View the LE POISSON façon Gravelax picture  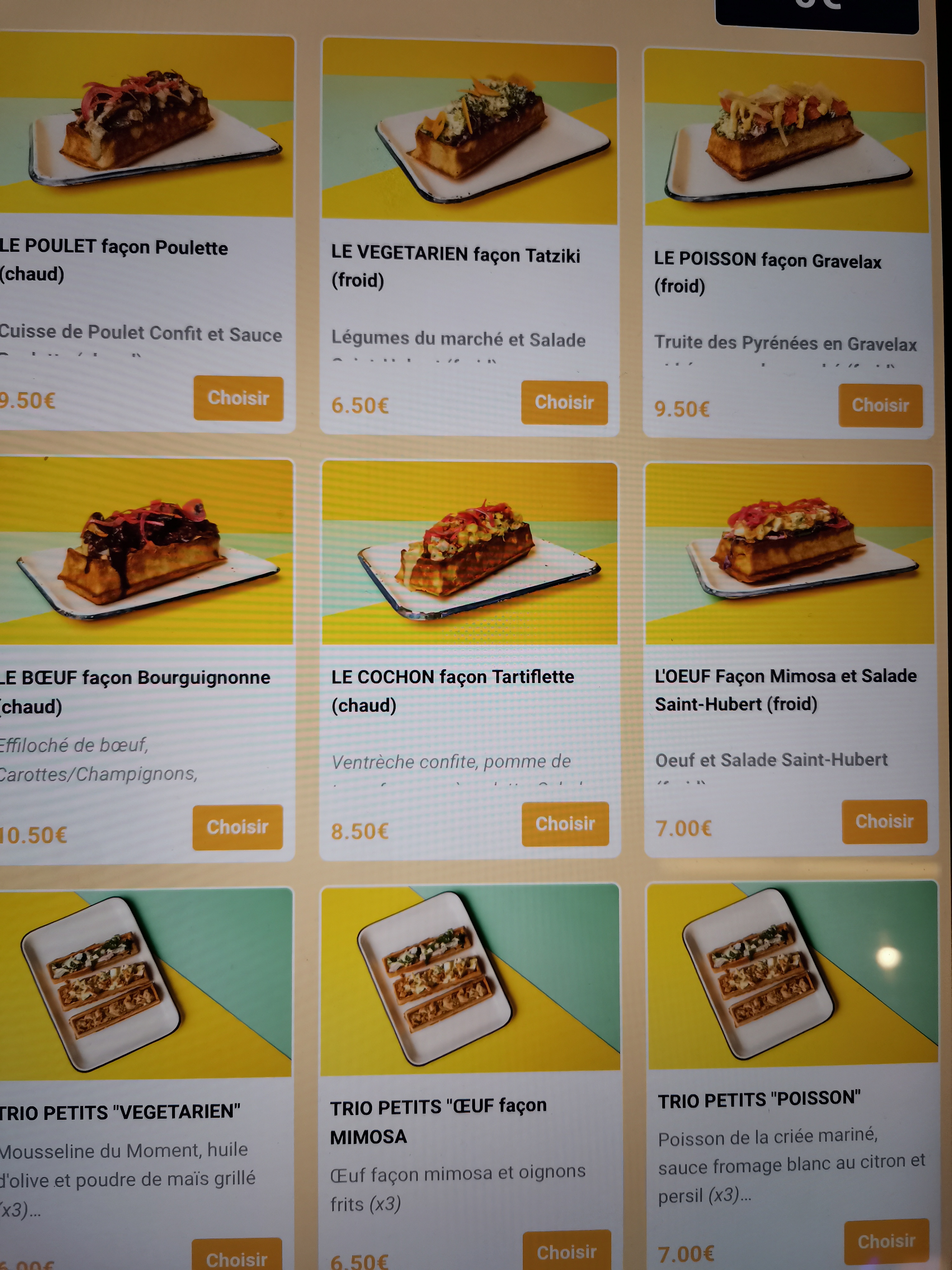pos(786,141)
